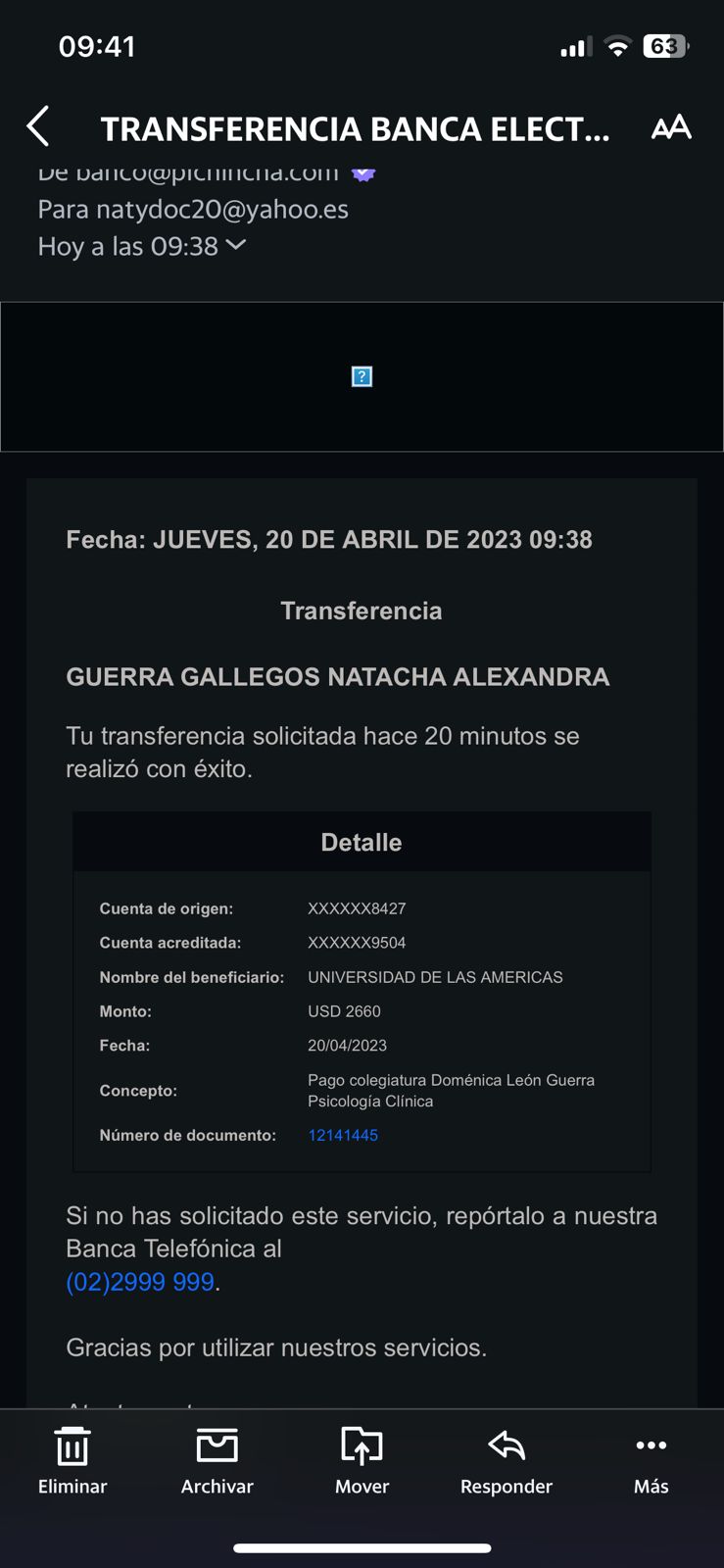Viewport: 724px width, 1568px height.
Task: Call Banca Telefónica at (02)2999 999
Action: (140, 1282)
